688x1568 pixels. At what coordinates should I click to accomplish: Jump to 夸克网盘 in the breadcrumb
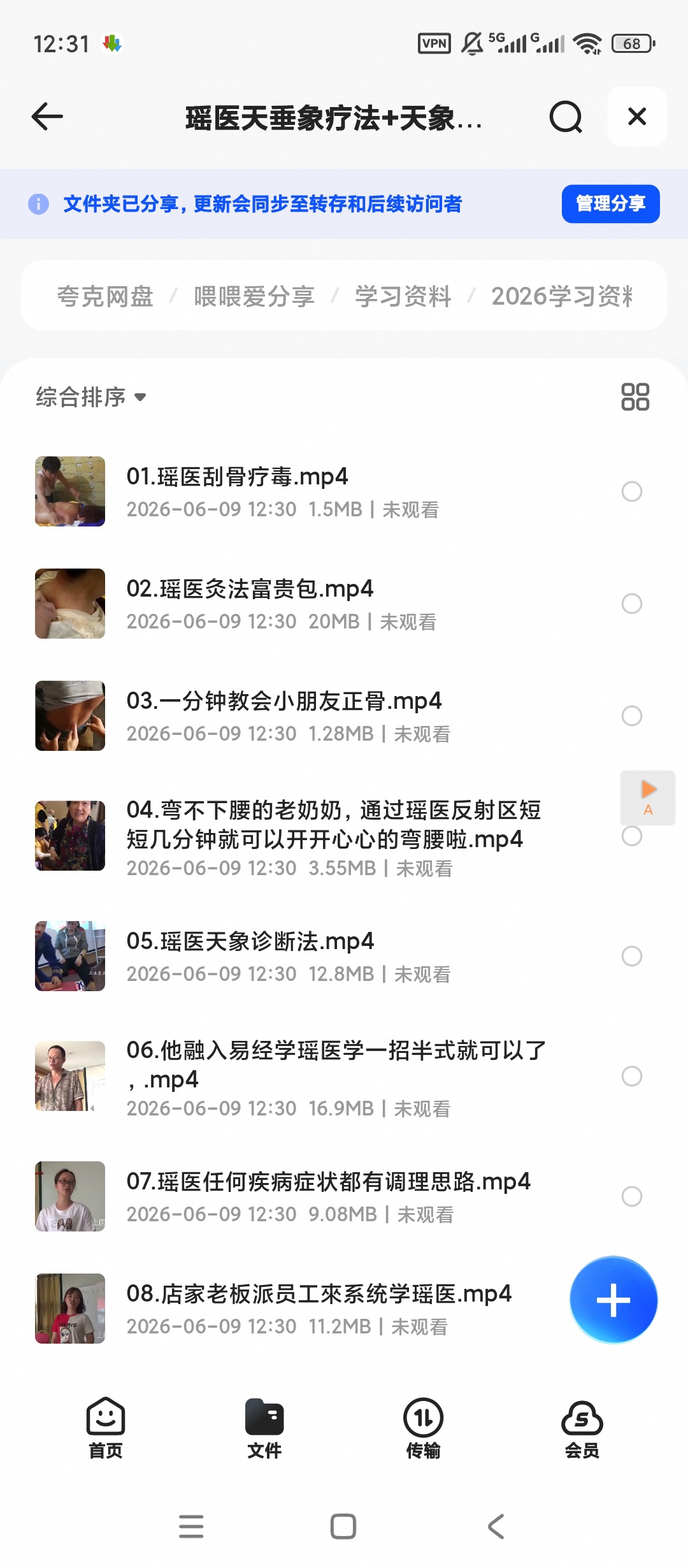pos(105,296)
